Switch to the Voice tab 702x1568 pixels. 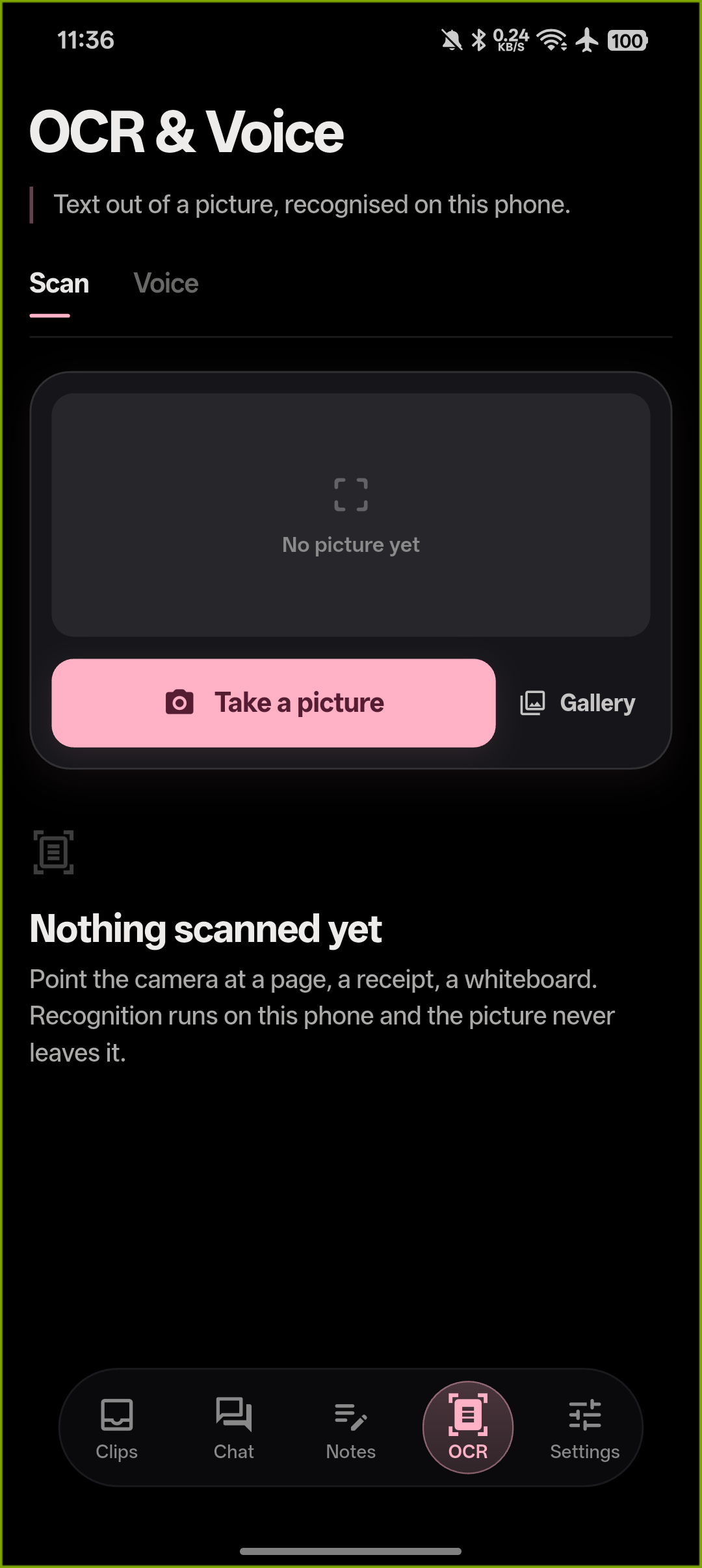click(x=166, y=283)
